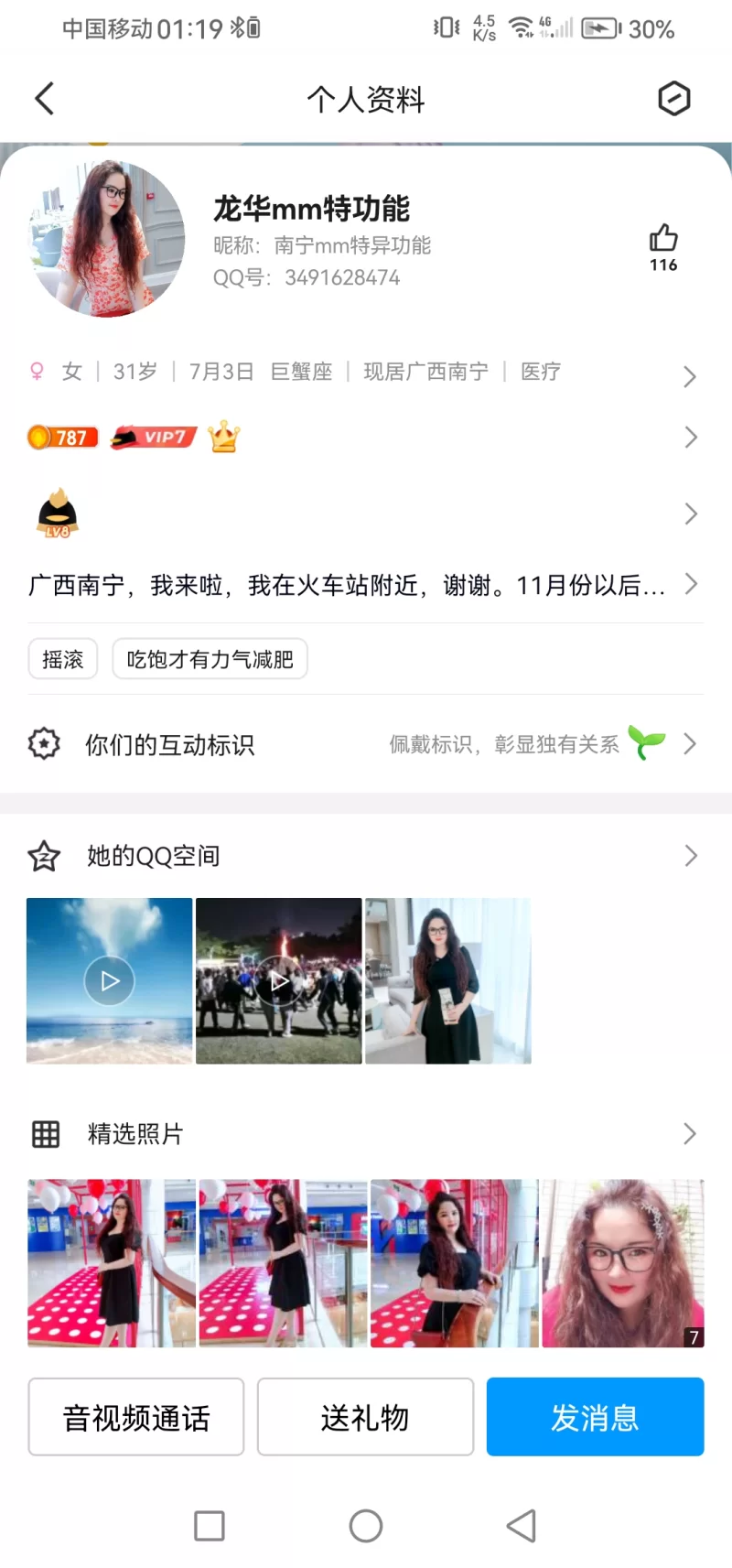Open the hexagon settings icon
The width and height of the screenshot is (732, 1568).
(x=673, y=99)
